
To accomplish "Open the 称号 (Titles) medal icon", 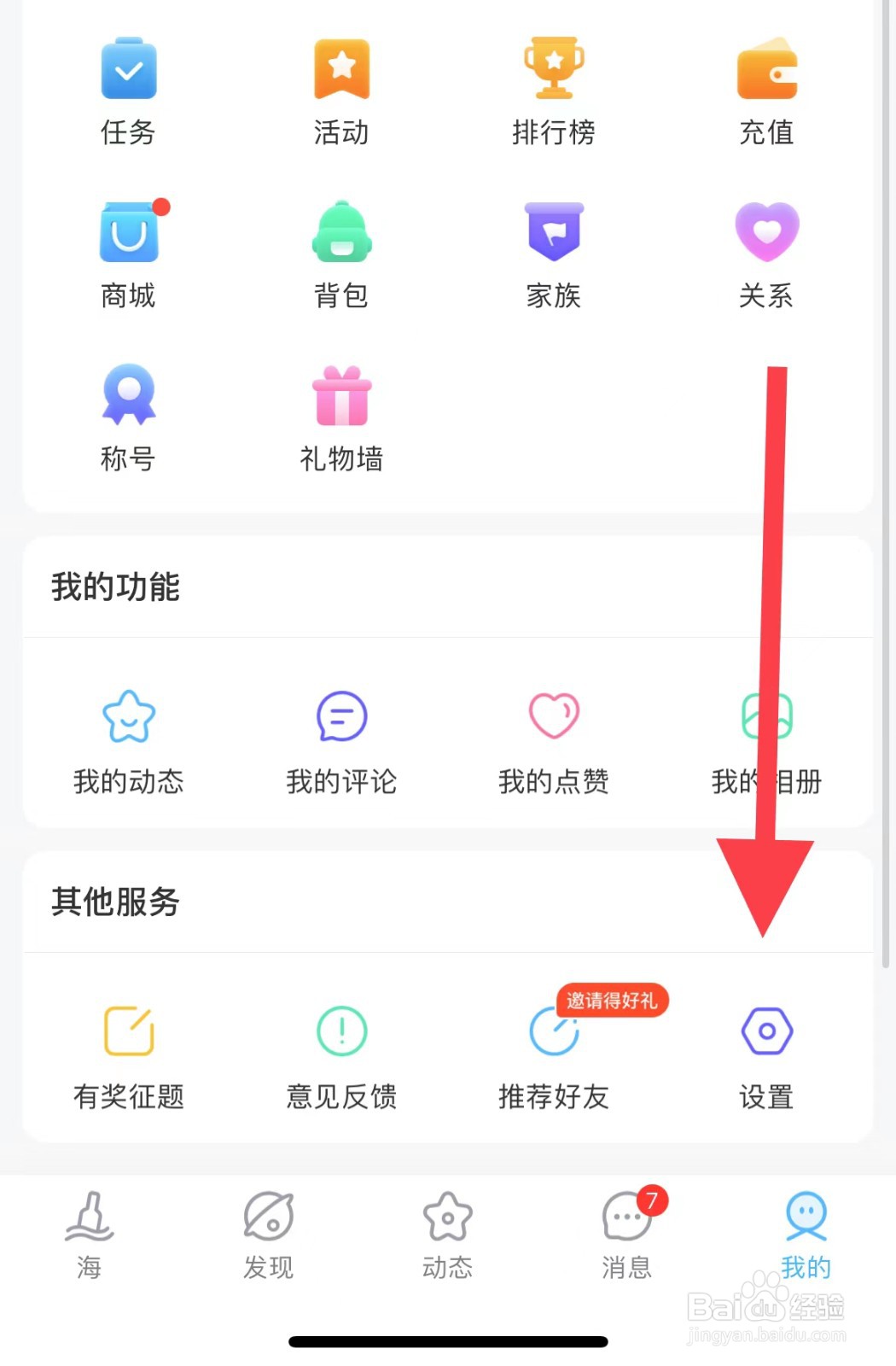I will tap(128, 394).
